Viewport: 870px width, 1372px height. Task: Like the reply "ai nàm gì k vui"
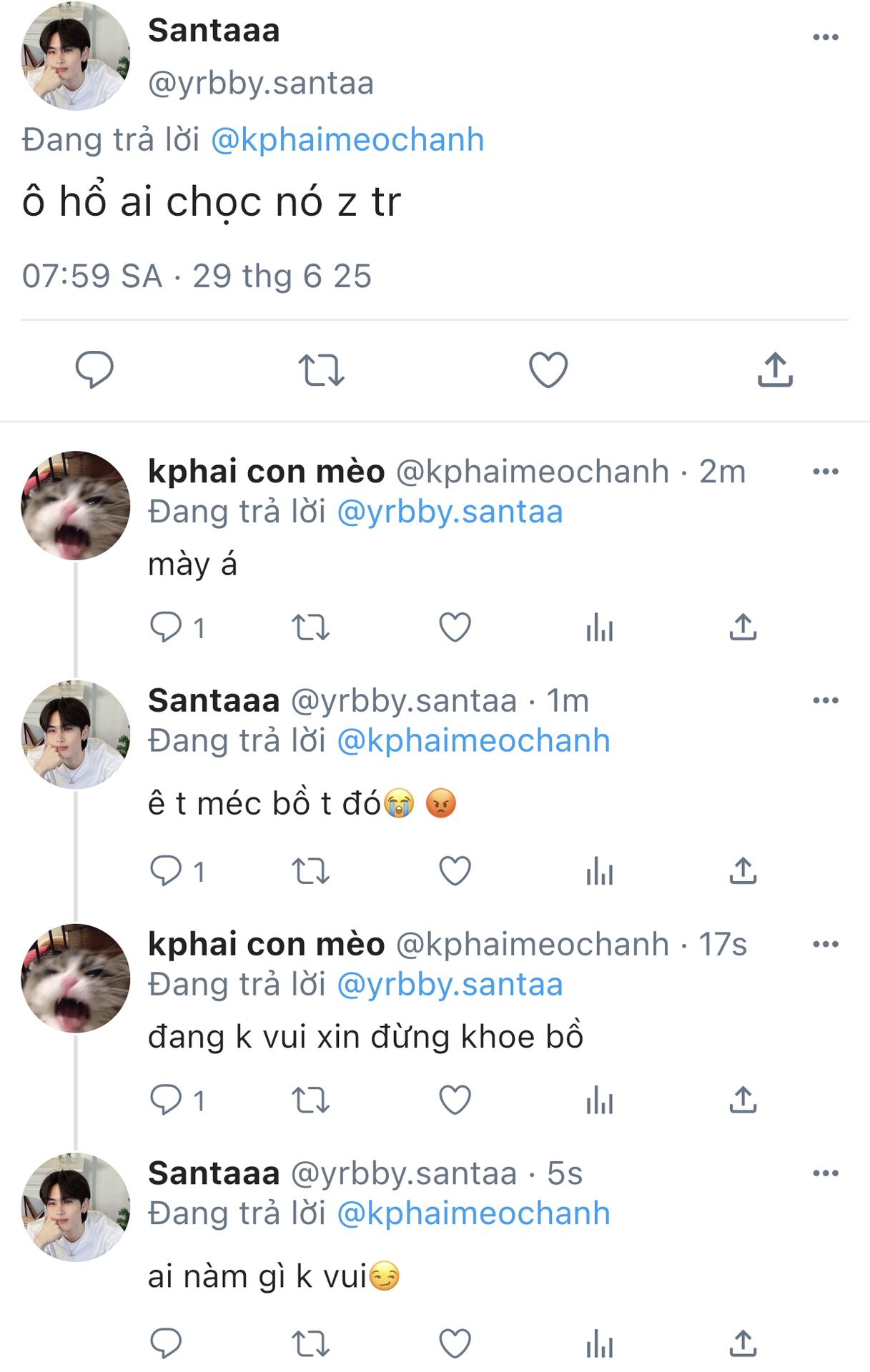tap(455, 1343)
